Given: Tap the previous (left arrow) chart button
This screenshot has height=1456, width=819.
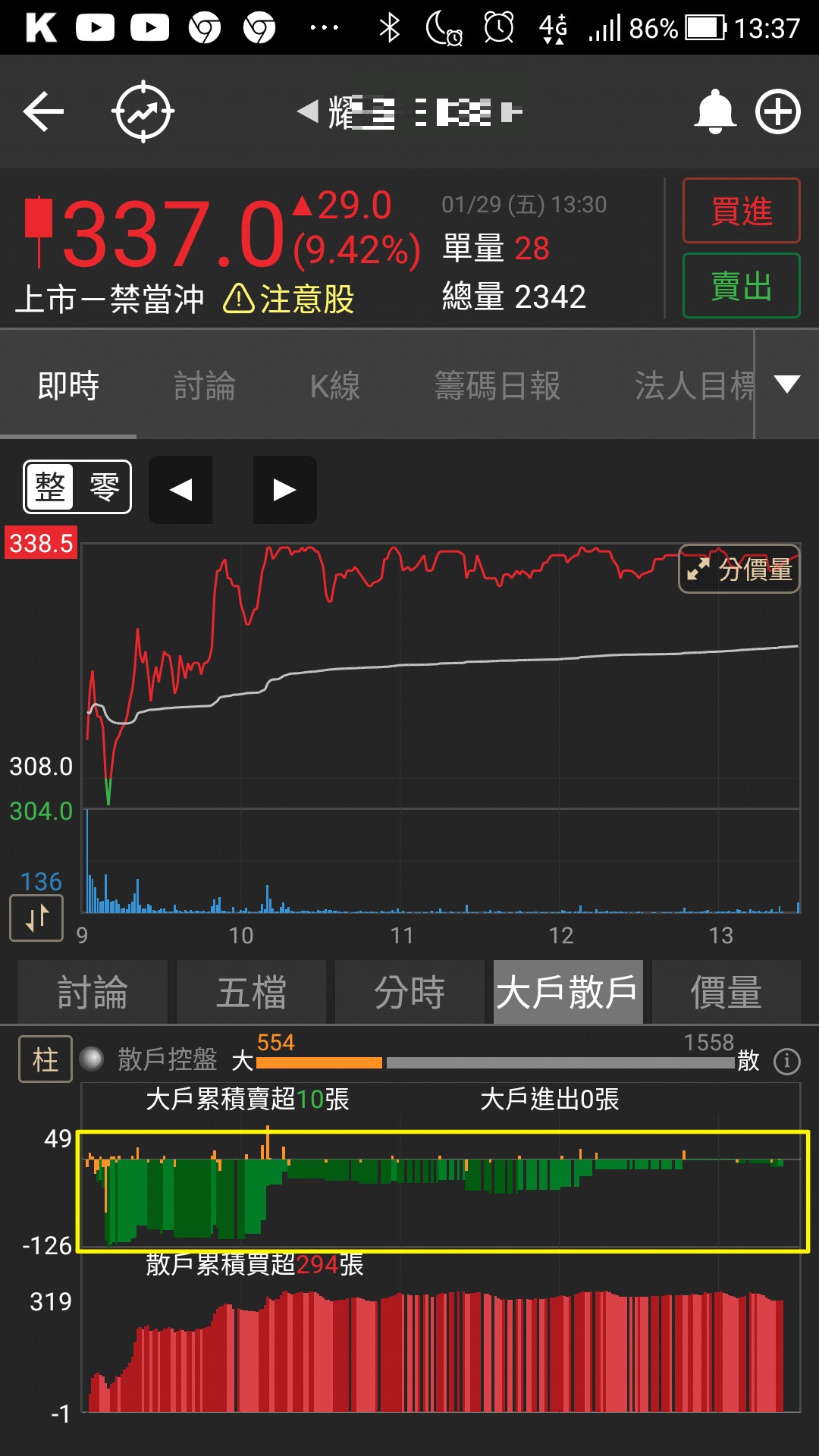Looking at the screenshot, I should point(180,490).
